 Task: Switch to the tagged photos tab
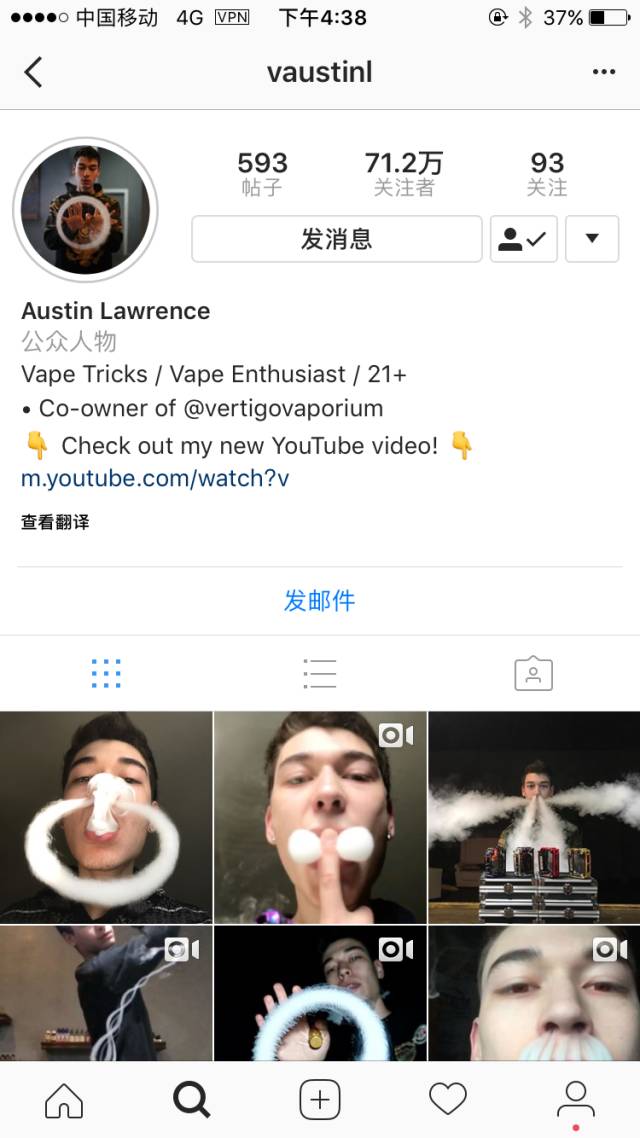click(533, 673)
